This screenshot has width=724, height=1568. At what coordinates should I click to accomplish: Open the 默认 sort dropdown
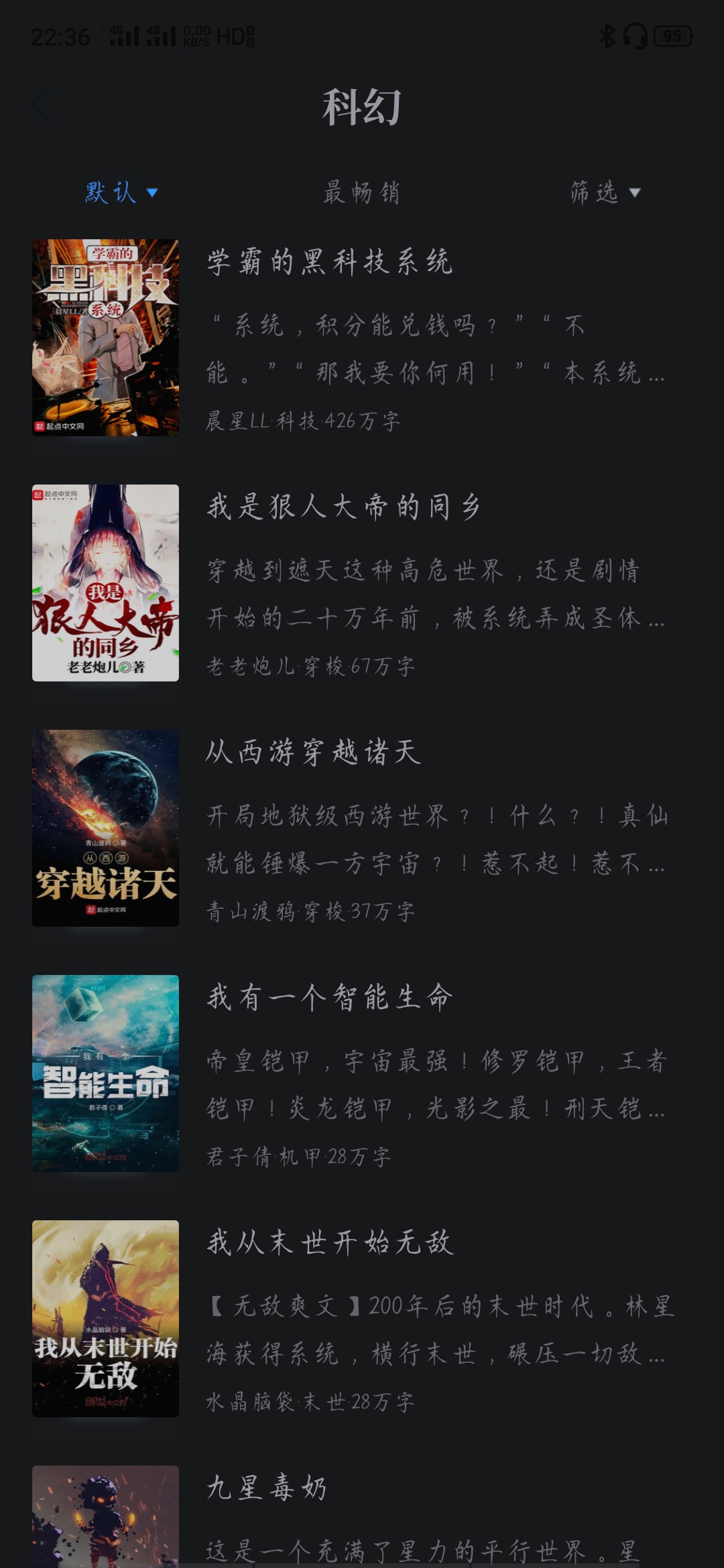coord(121,192)
